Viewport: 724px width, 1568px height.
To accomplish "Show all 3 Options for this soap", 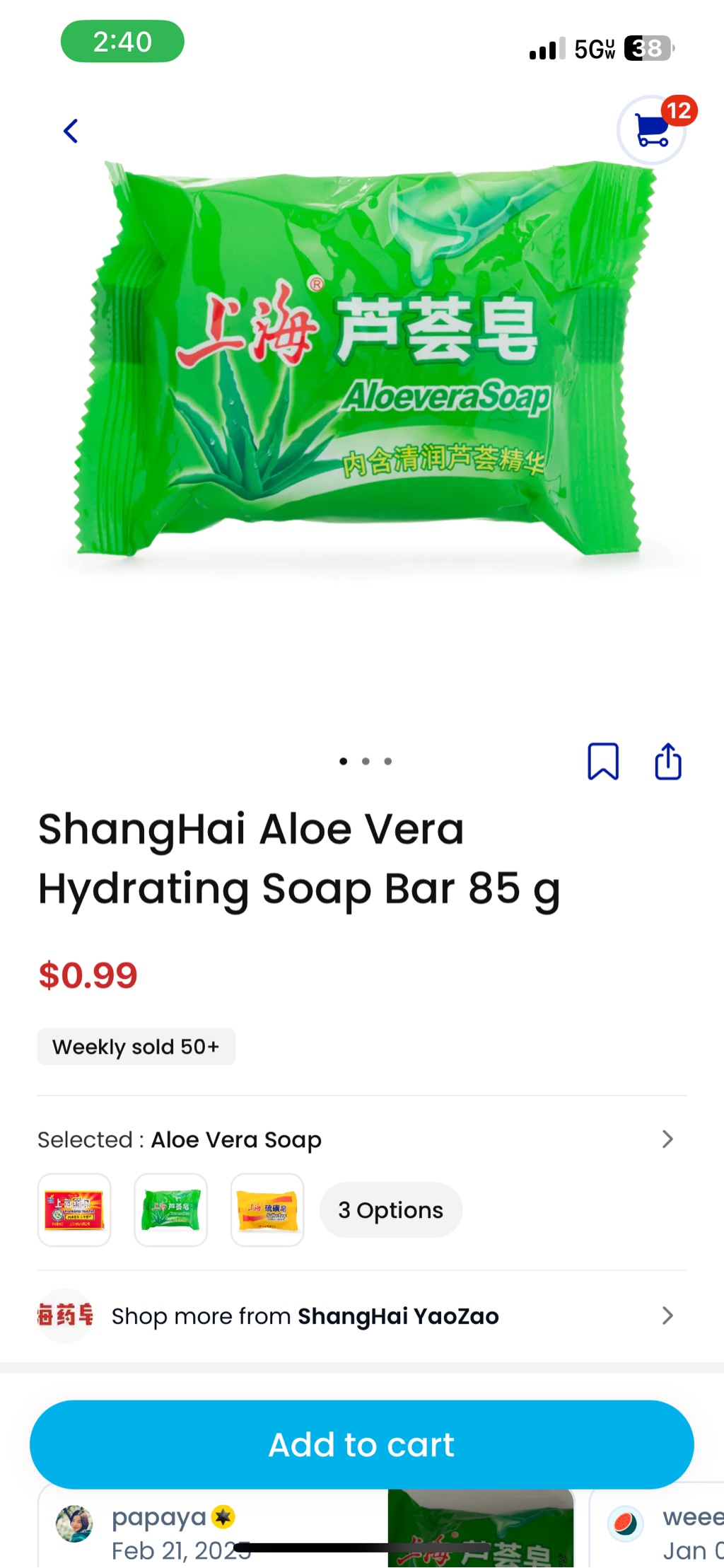I will tap(390, 1210).
